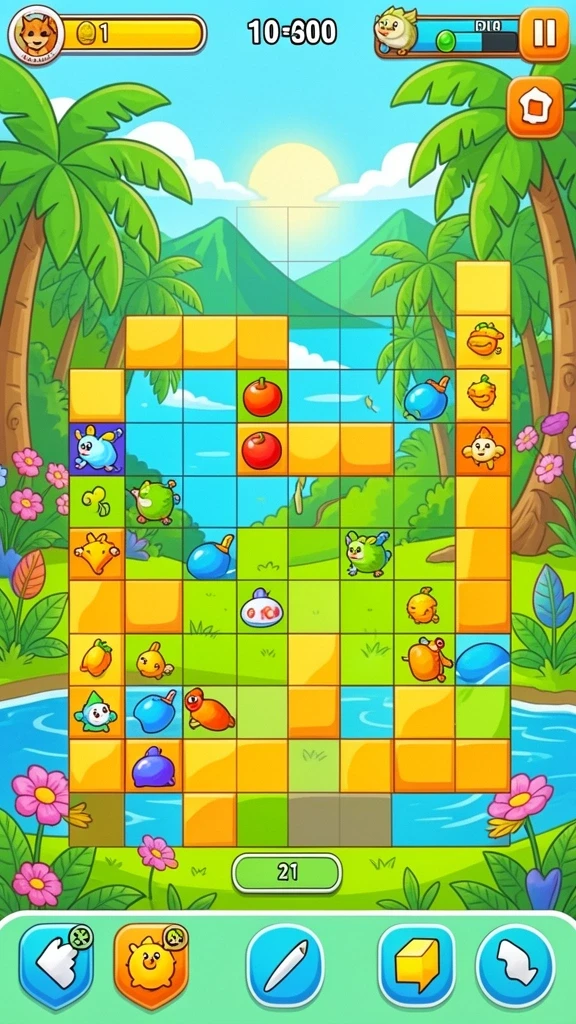Tap the white creature with the green star hat
576x1024 pixels.
click(x=96, y=712)
